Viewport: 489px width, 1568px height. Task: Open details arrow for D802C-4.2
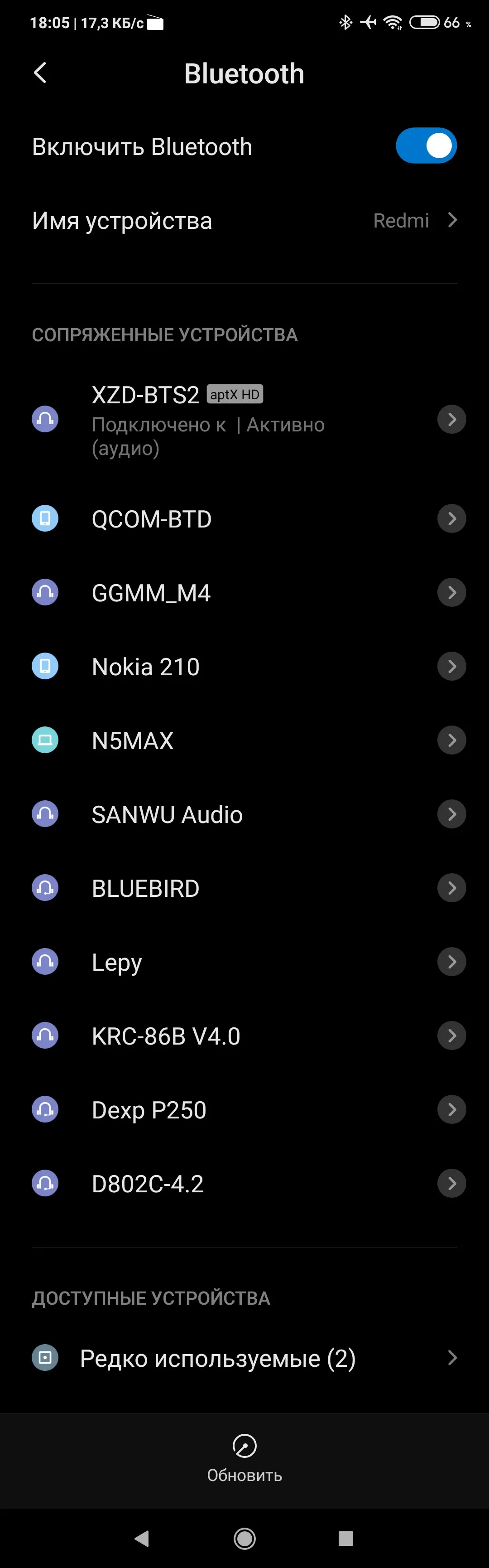coord(451,1184)
